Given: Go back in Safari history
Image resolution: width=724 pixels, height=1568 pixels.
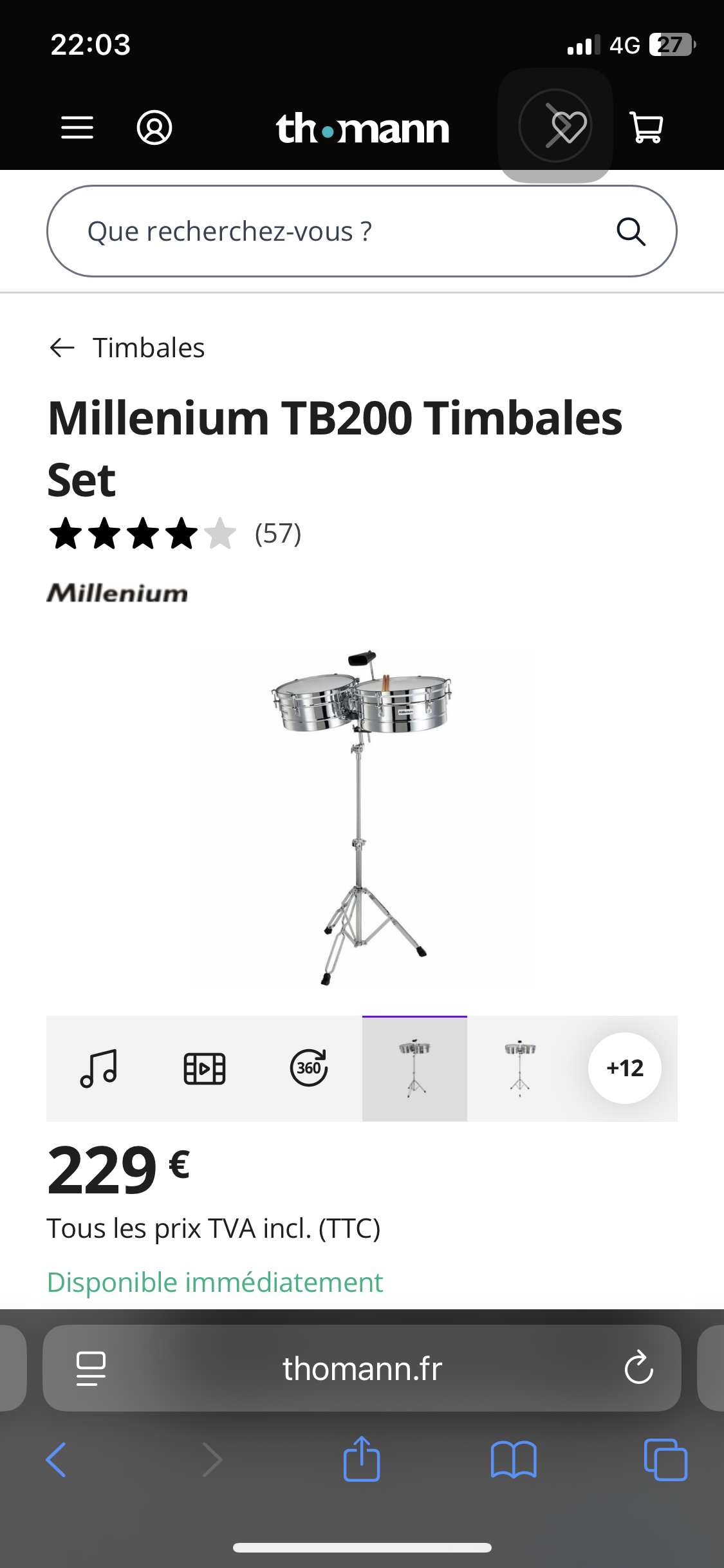Looking at the screenshot, I should click(57, 1459).
